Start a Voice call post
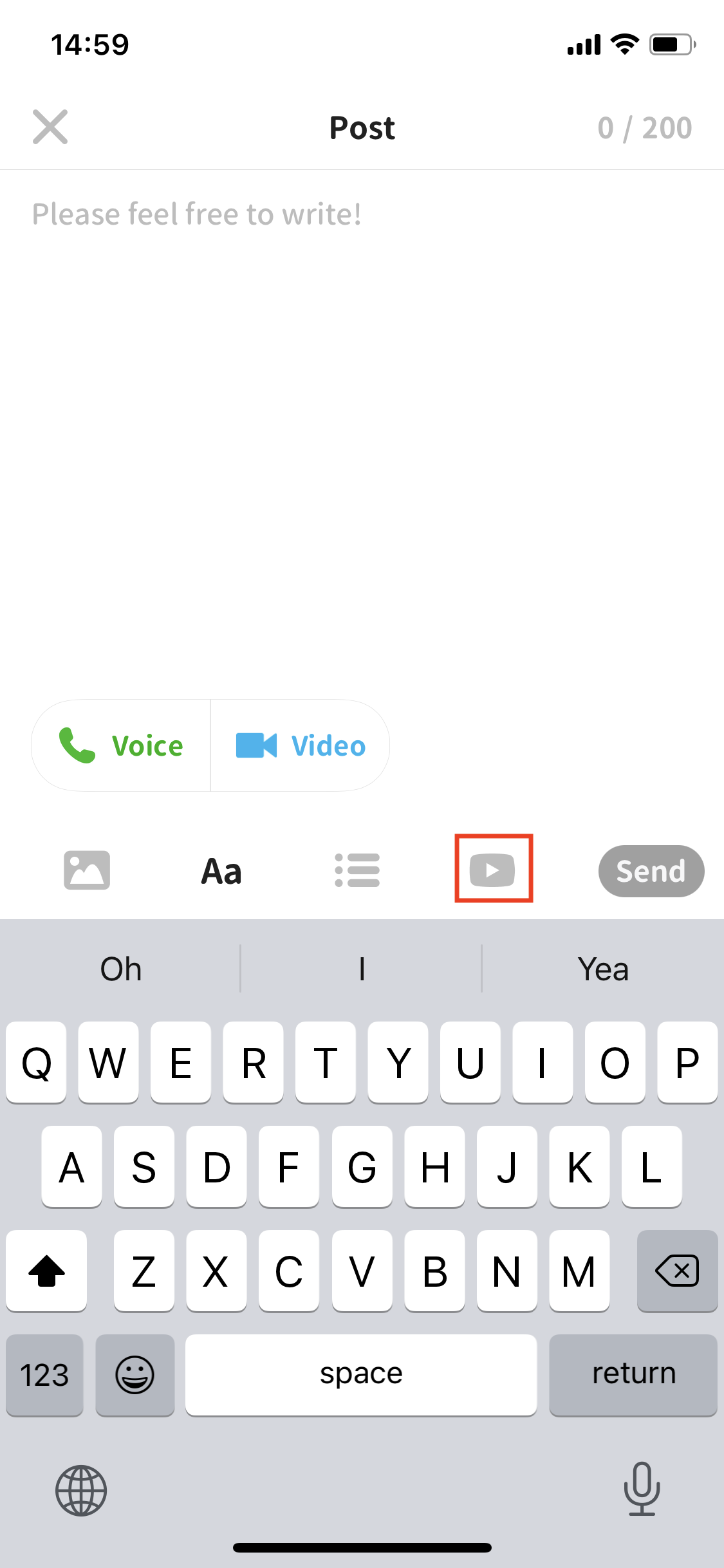 122,745
